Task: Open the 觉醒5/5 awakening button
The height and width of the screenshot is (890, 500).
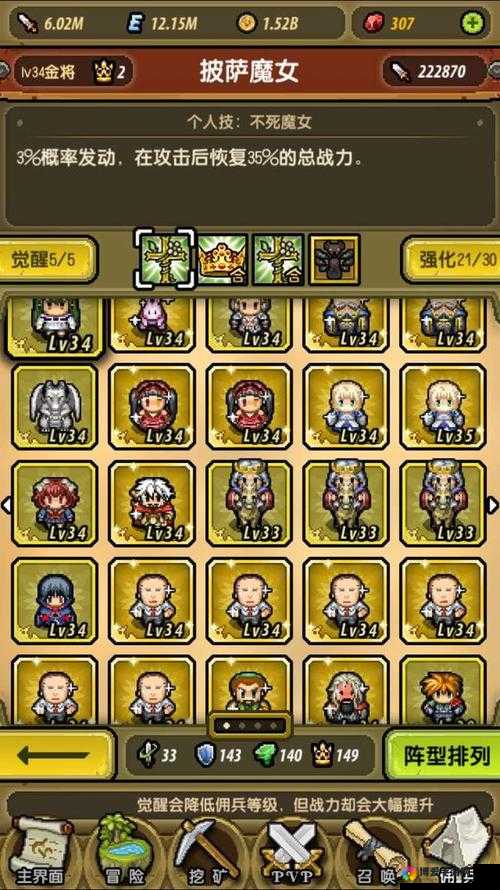Action: (x=48, y=259)
